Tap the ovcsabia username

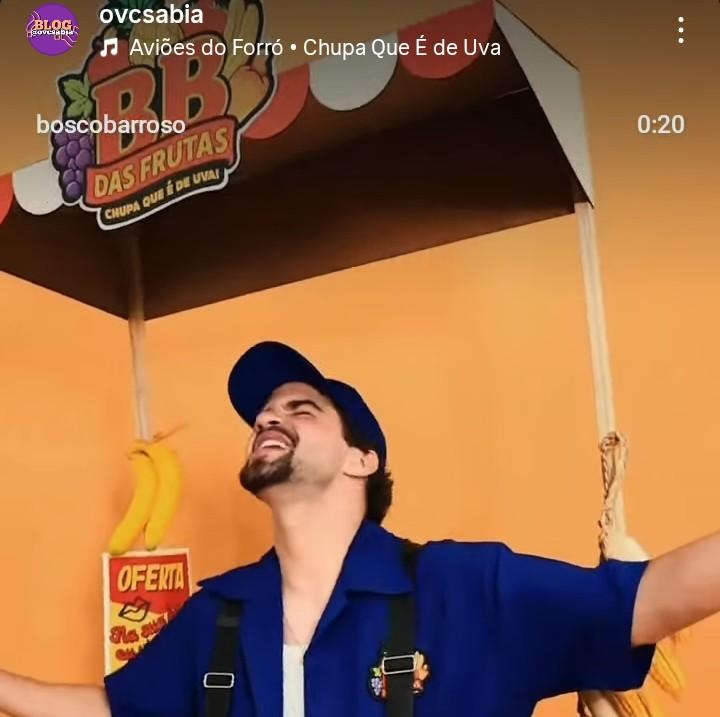[x=151, y=14]
